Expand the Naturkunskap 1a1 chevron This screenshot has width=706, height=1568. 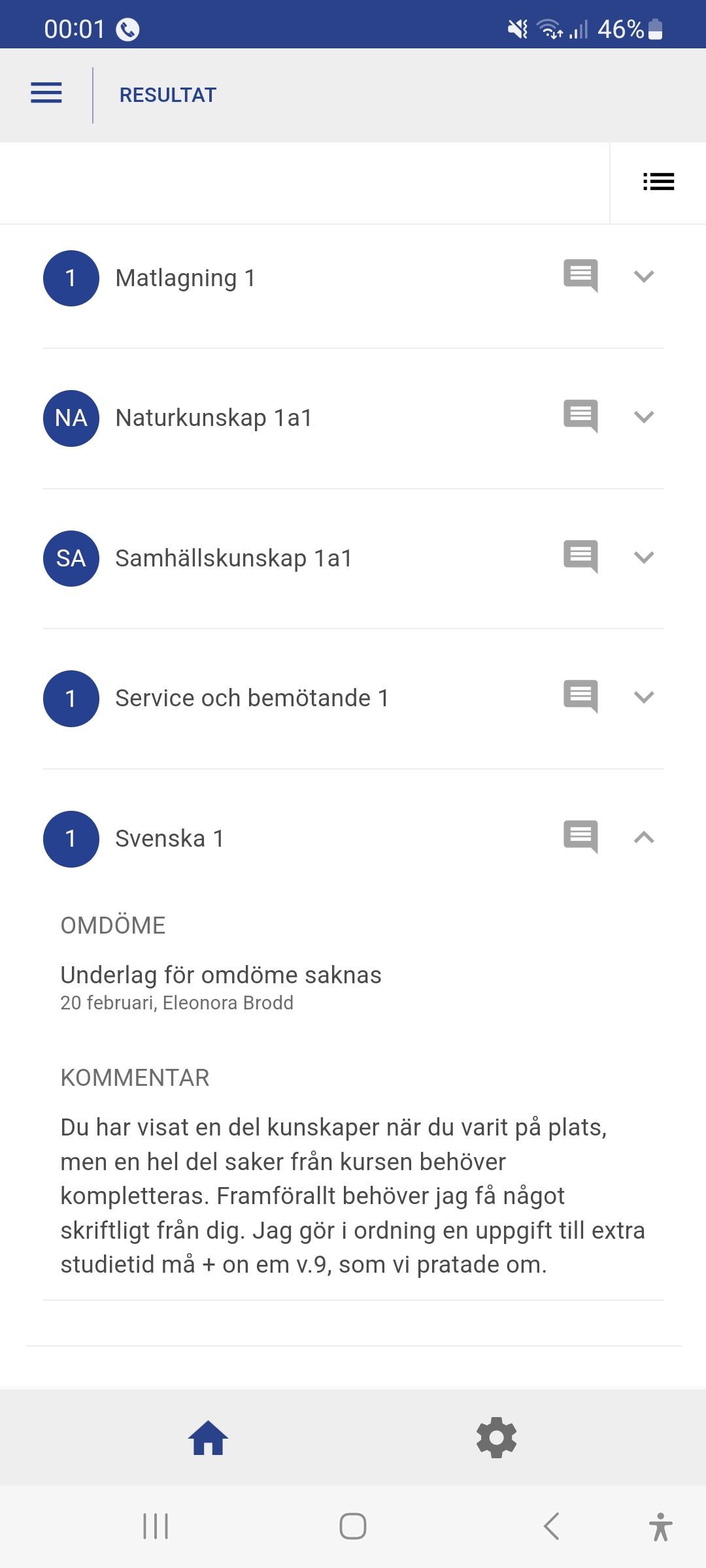tap(644, 417)
